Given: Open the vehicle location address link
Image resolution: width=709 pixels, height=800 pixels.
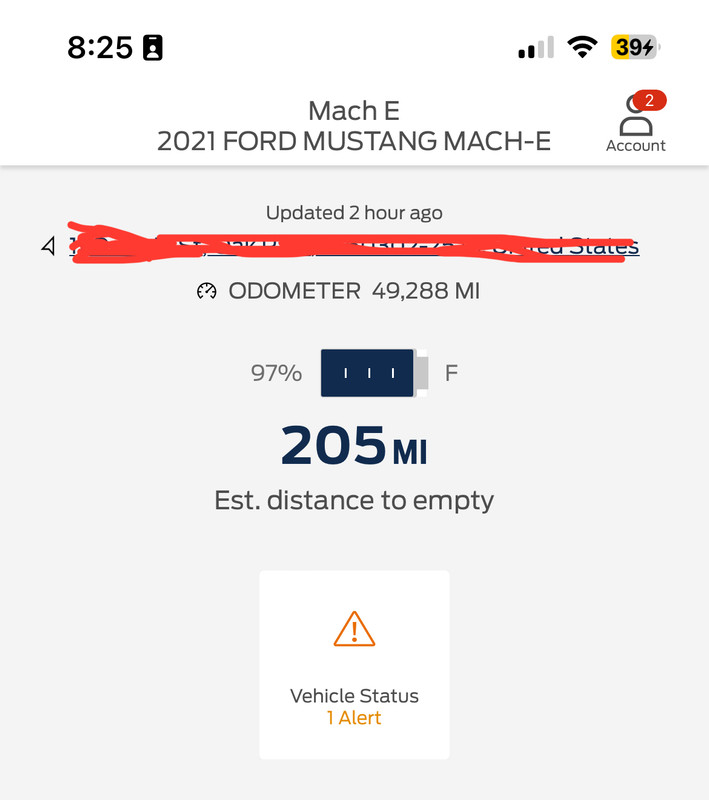Looking at the screenshot, I should click(354, 246).
